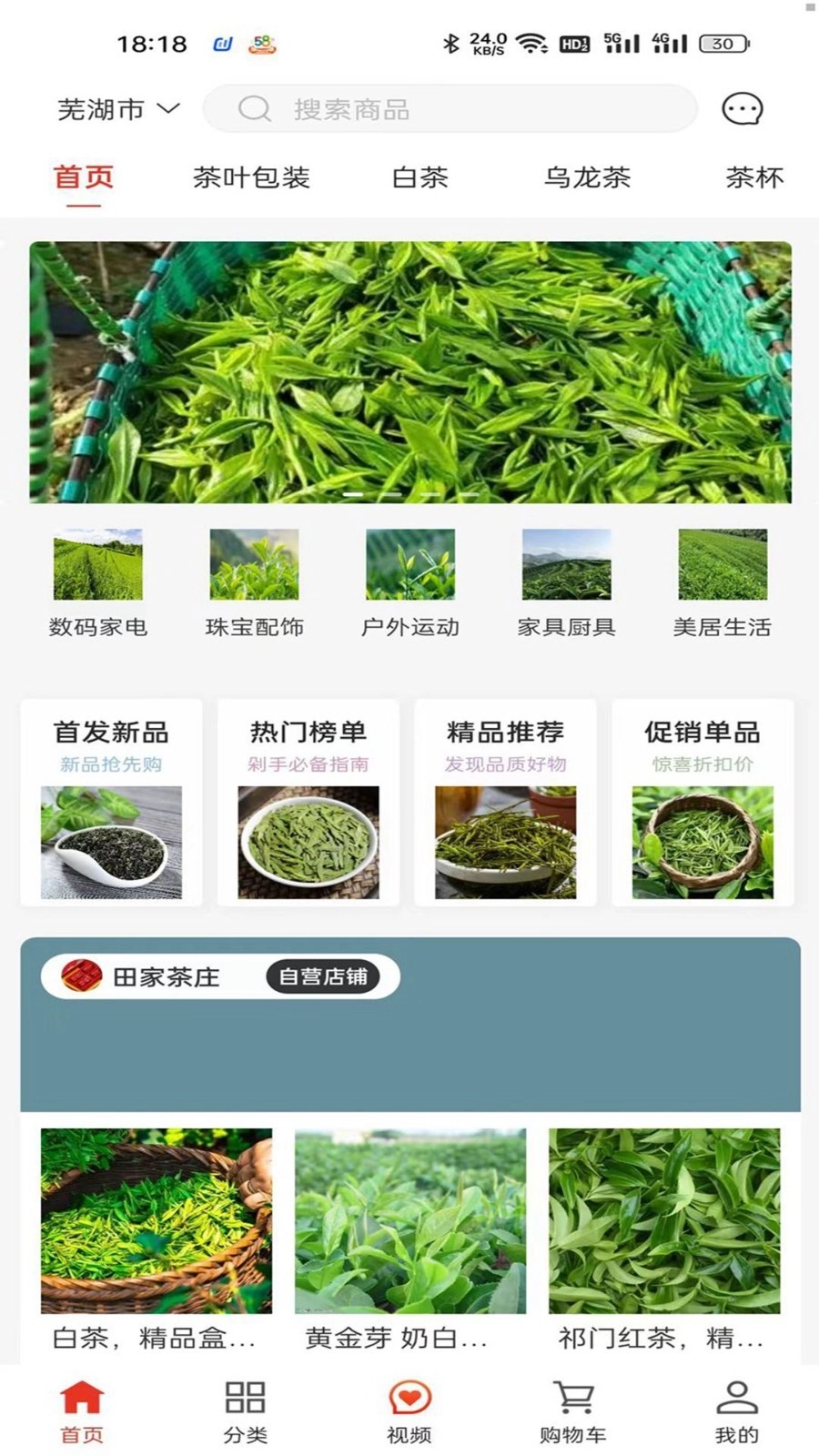Open the 黄金芽 奶白 product

click(410, 1238)
